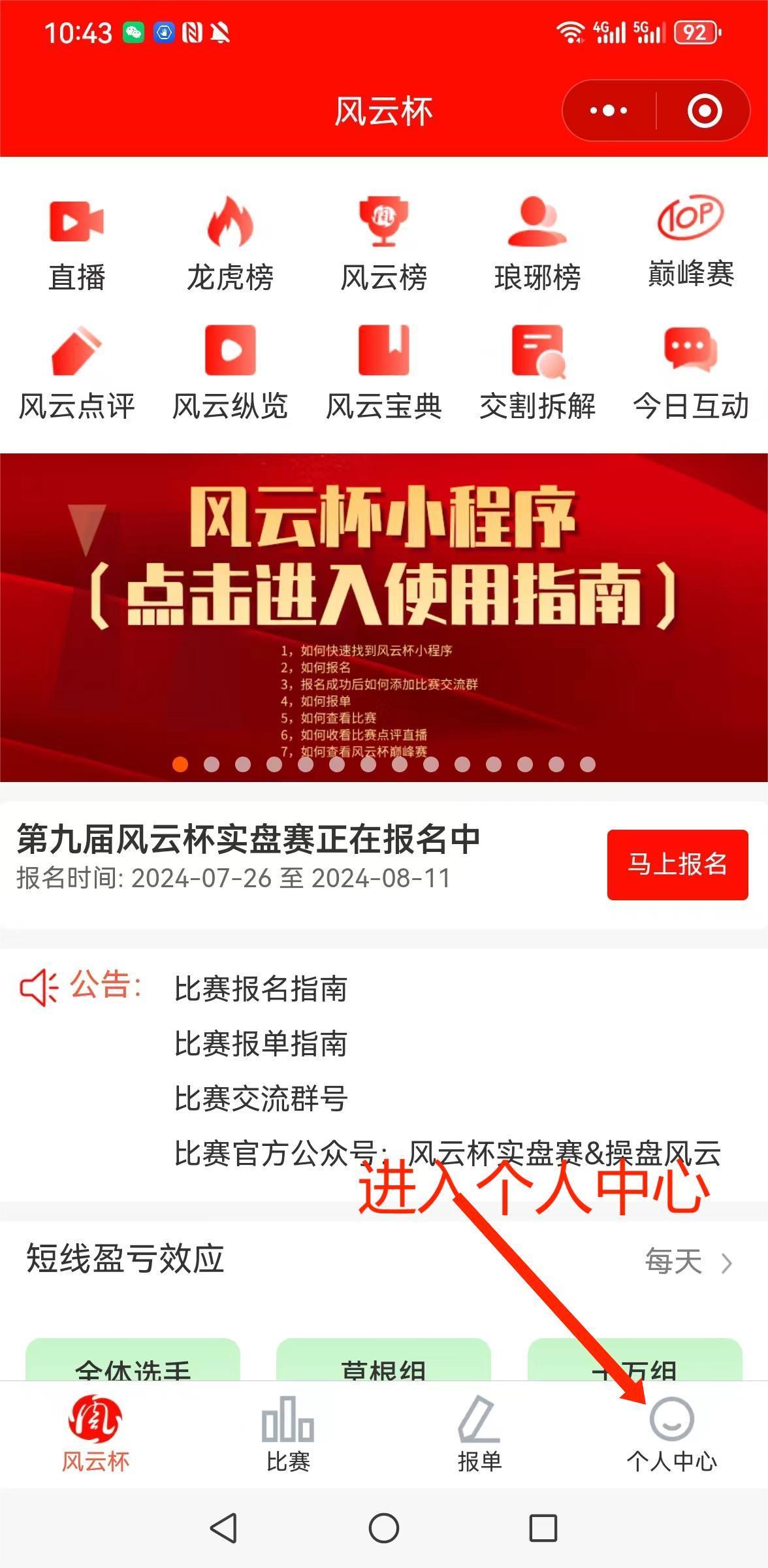Open the mini program more options menu
The height and width of the screenshot is (1568, 768).
click(x=608, y=110)
